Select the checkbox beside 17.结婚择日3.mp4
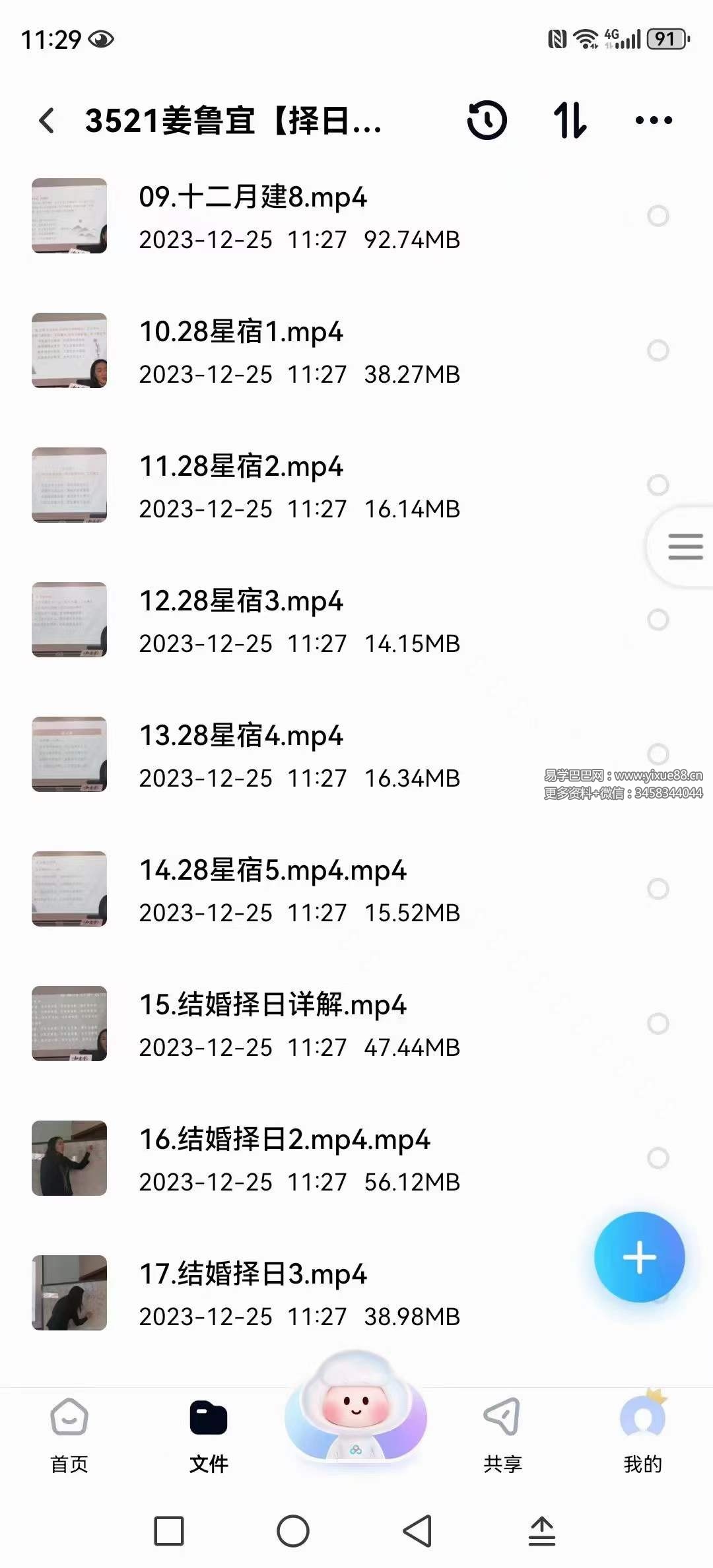 [x=657, y=1292]
